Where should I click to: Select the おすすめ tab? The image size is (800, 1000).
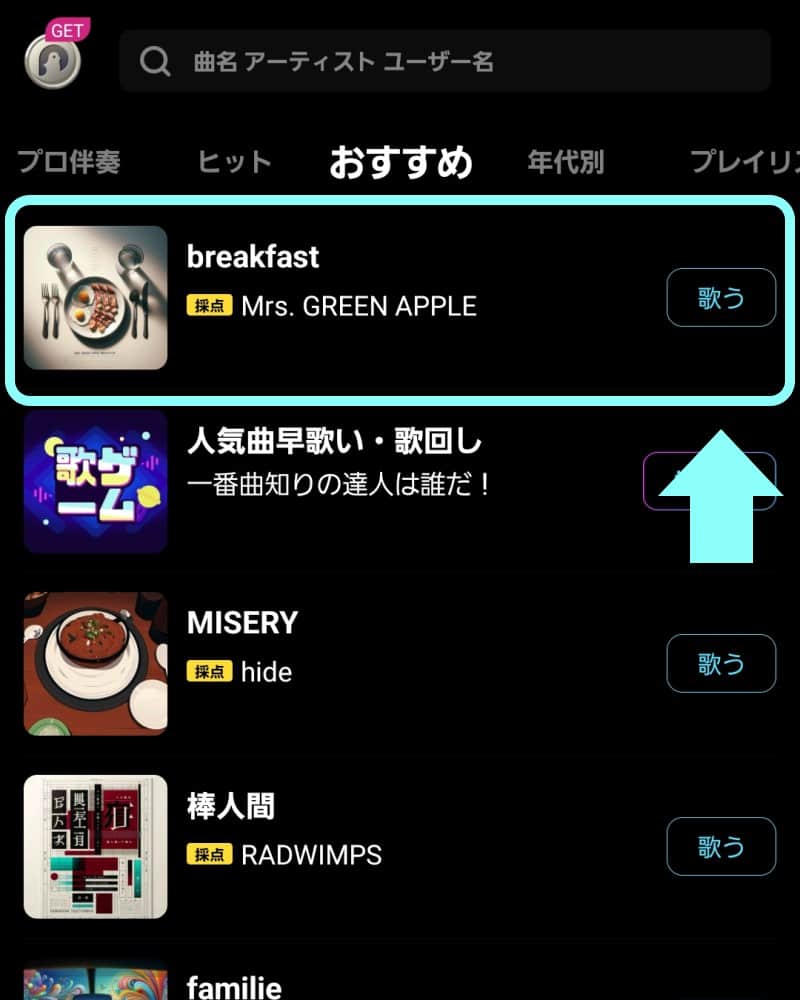400,162
